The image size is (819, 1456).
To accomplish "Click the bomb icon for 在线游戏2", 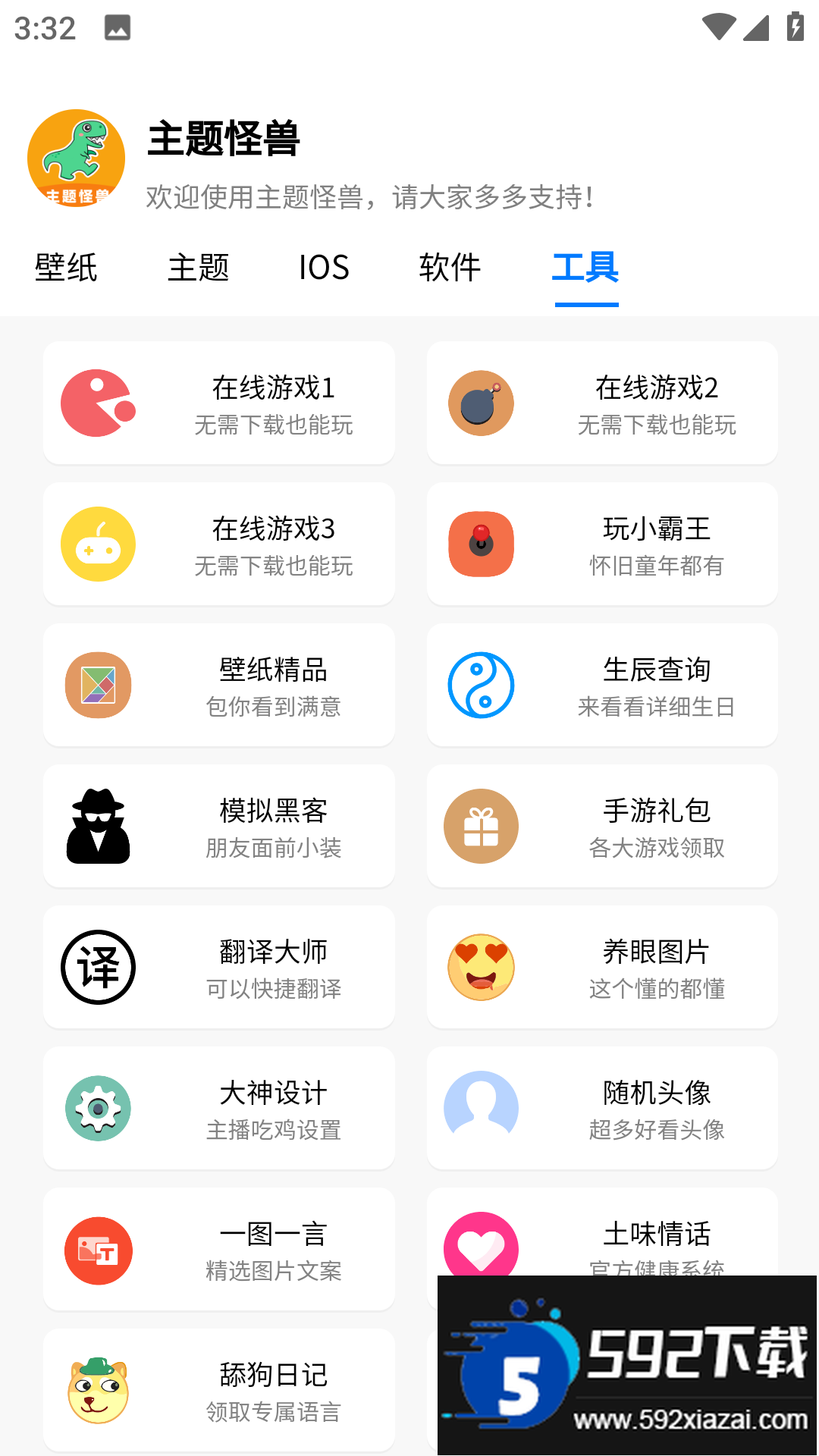I will (x=481, y=403).
